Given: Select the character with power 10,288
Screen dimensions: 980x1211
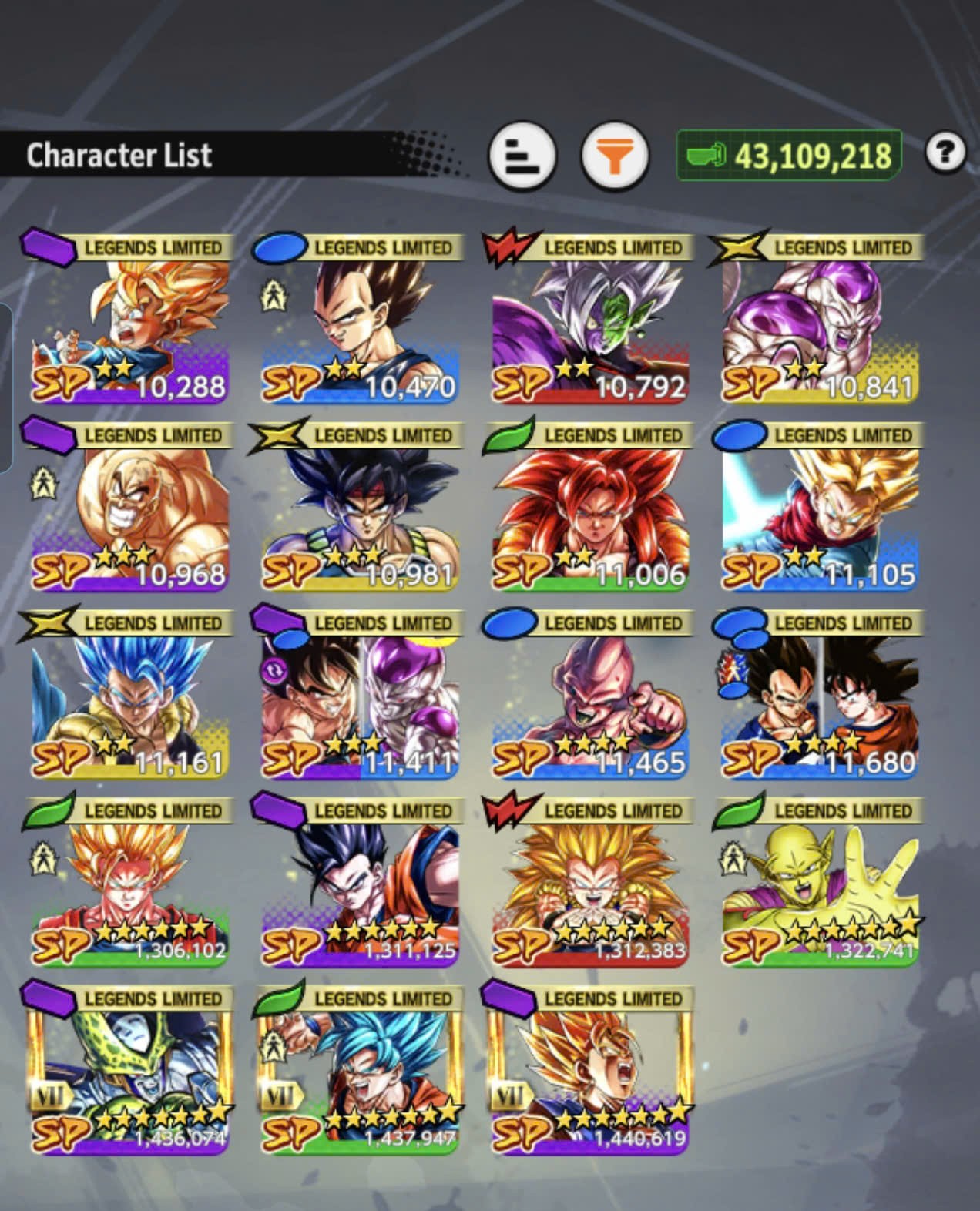Looking at the screenshot, I should click(129, 317).
